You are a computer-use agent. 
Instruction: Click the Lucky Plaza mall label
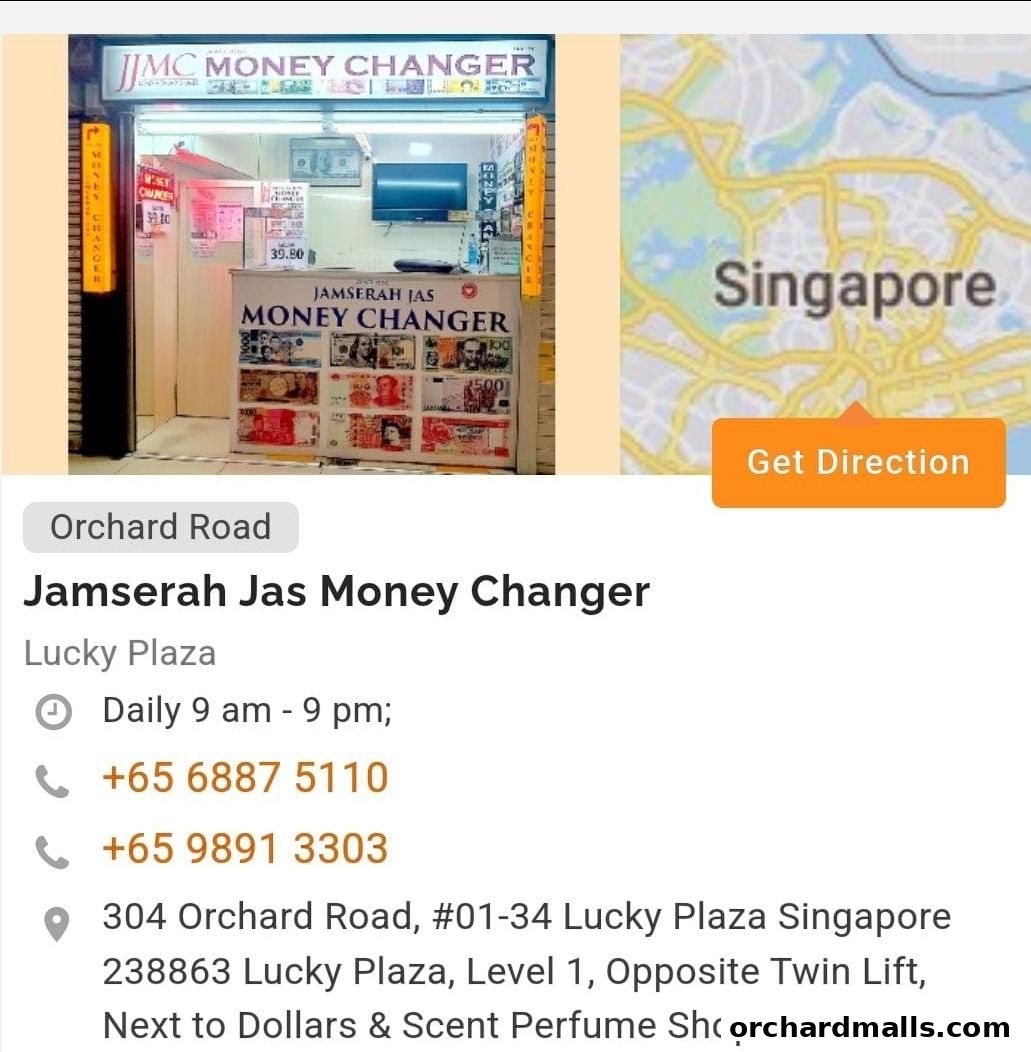[119, 653]
